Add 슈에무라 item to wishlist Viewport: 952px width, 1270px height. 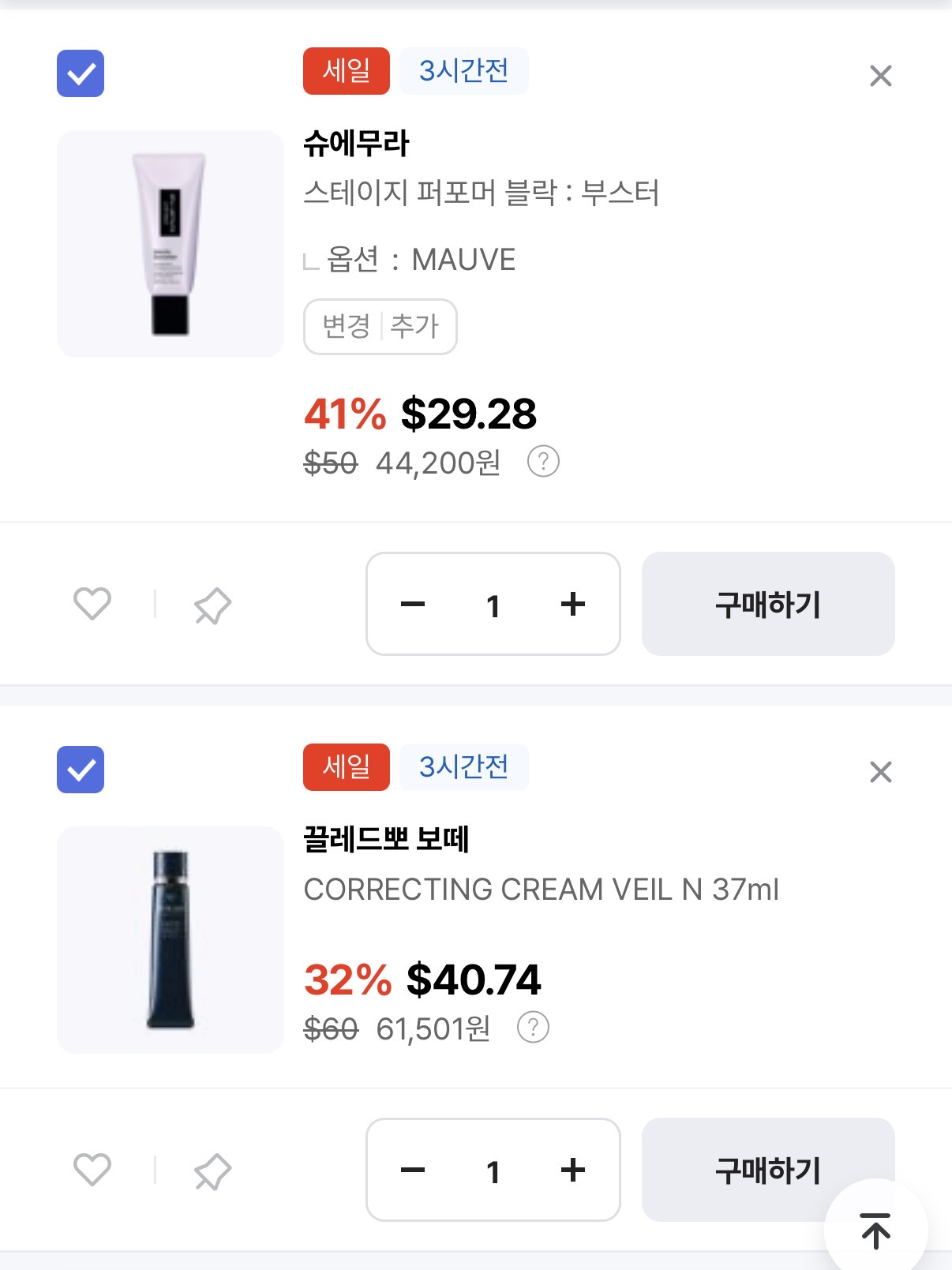click(x=92, y=605)
